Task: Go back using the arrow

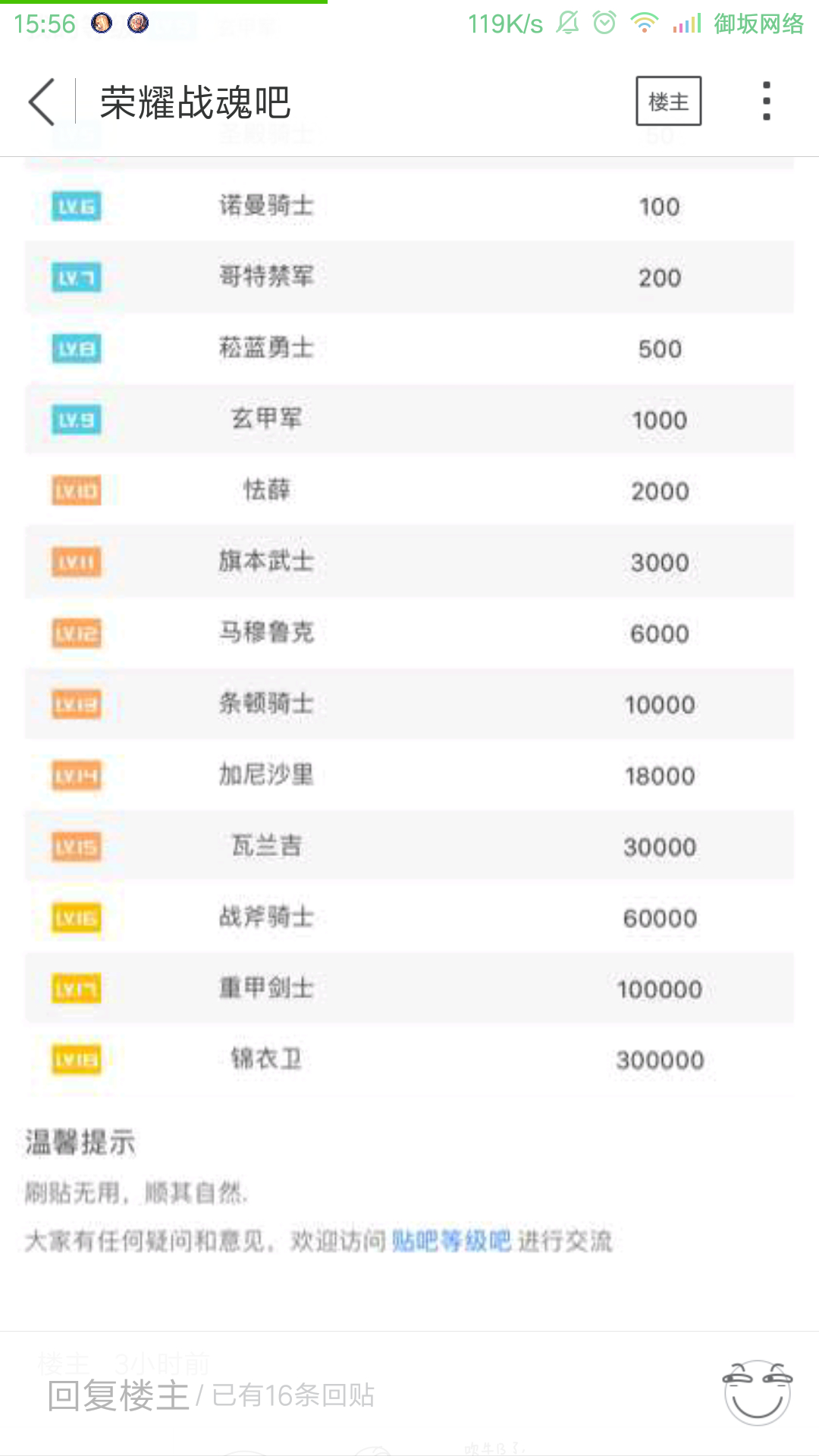Action: pyautogui.click(x=42, y=102)
